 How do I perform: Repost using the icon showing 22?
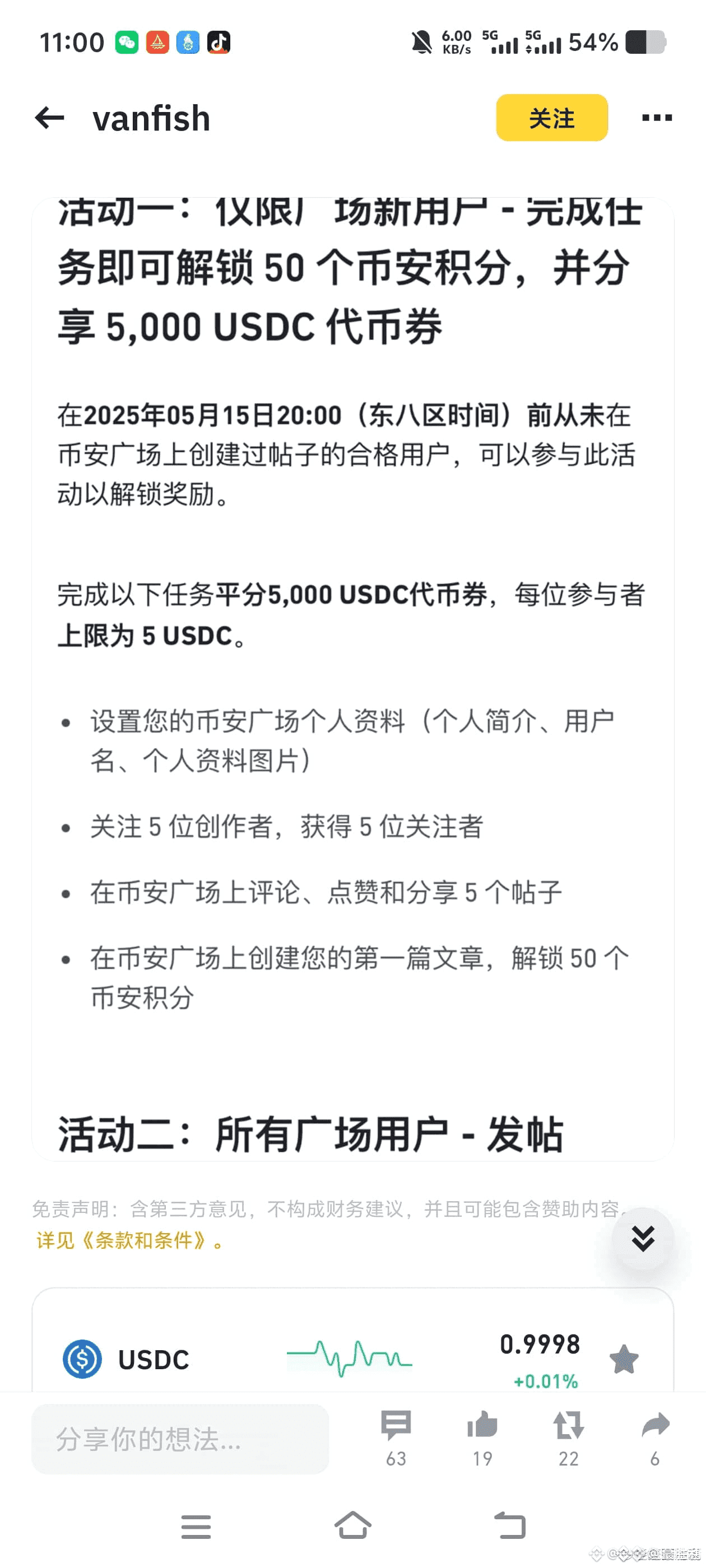tap(568, 1438)
